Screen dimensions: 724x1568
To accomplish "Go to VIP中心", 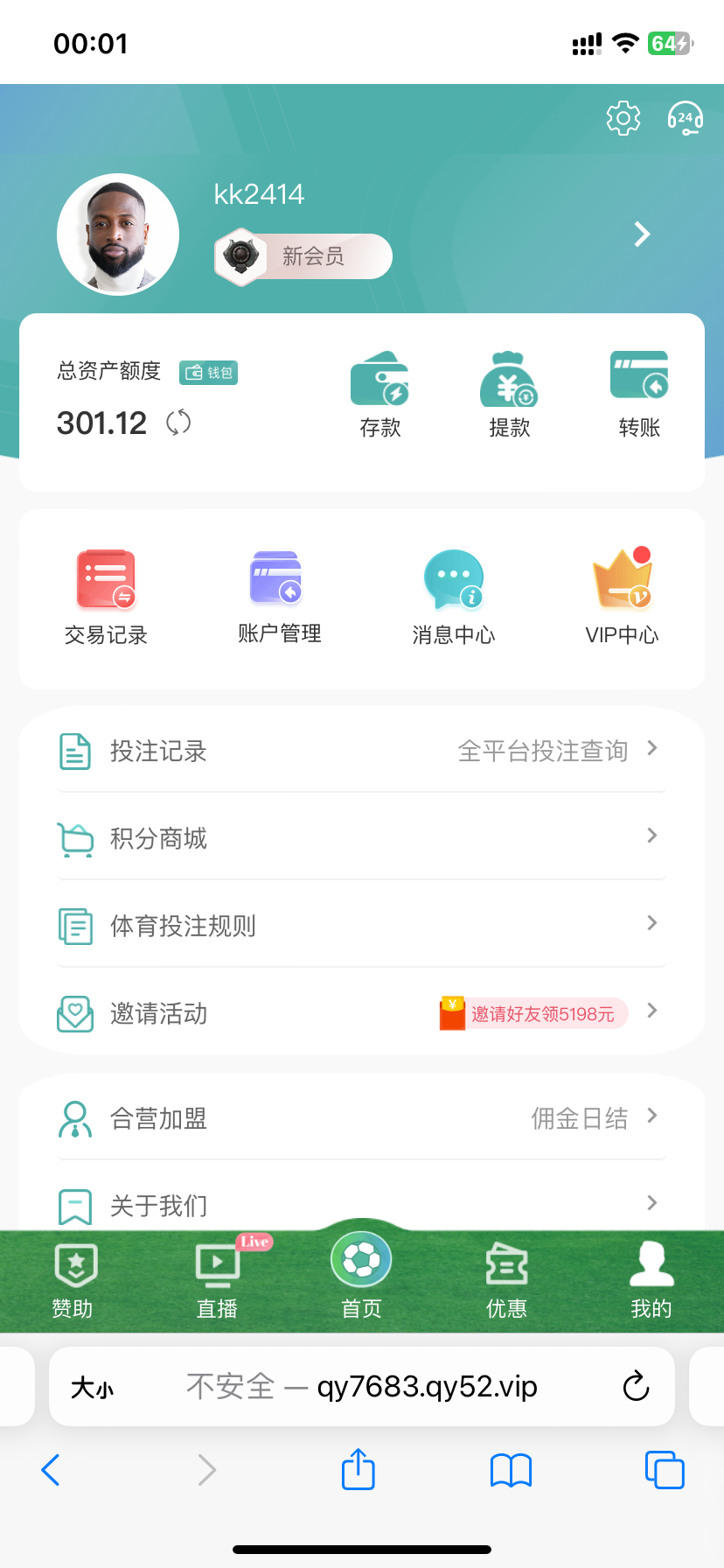I will (622, 597).
